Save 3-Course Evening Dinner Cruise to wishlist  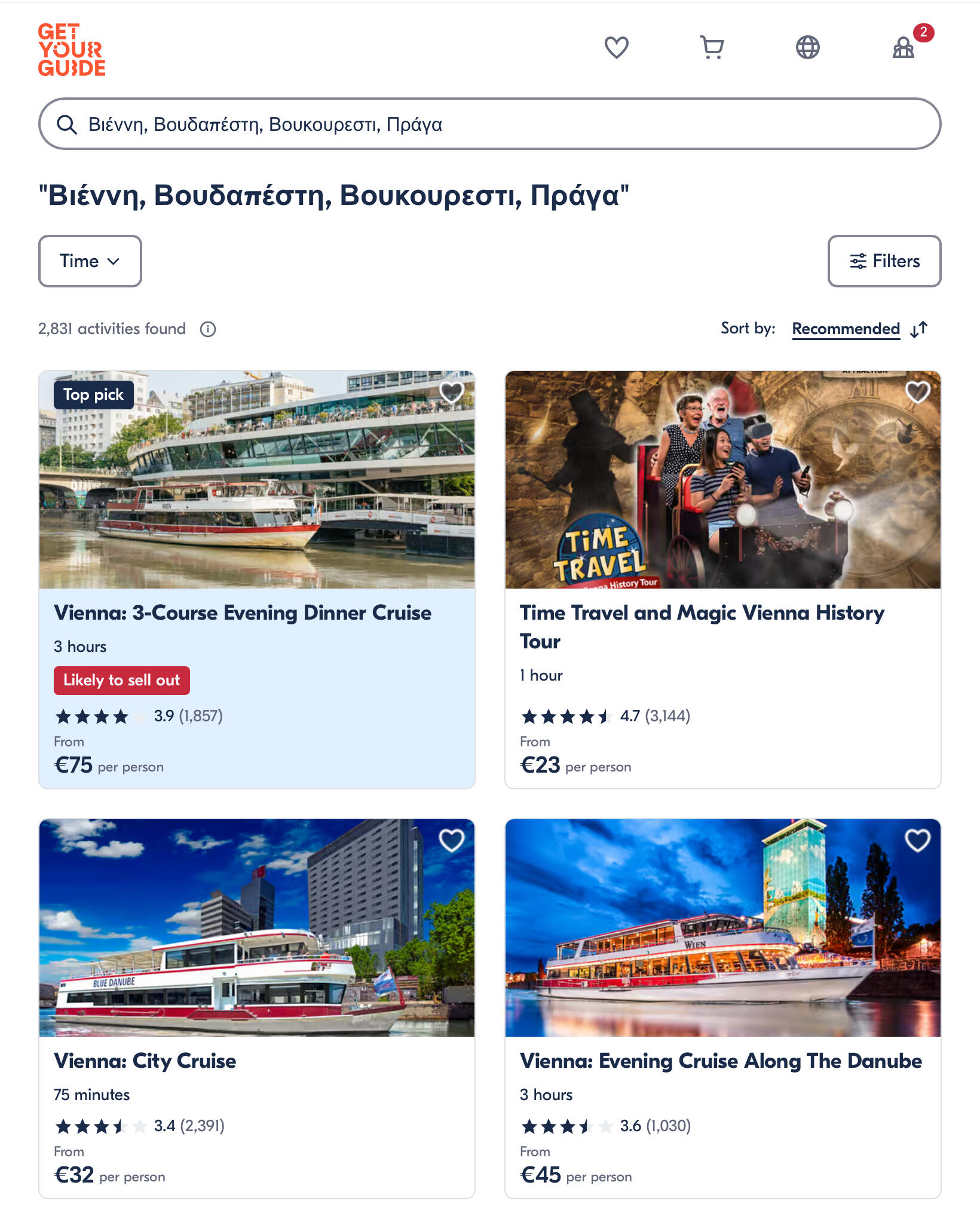coord(452,393)
